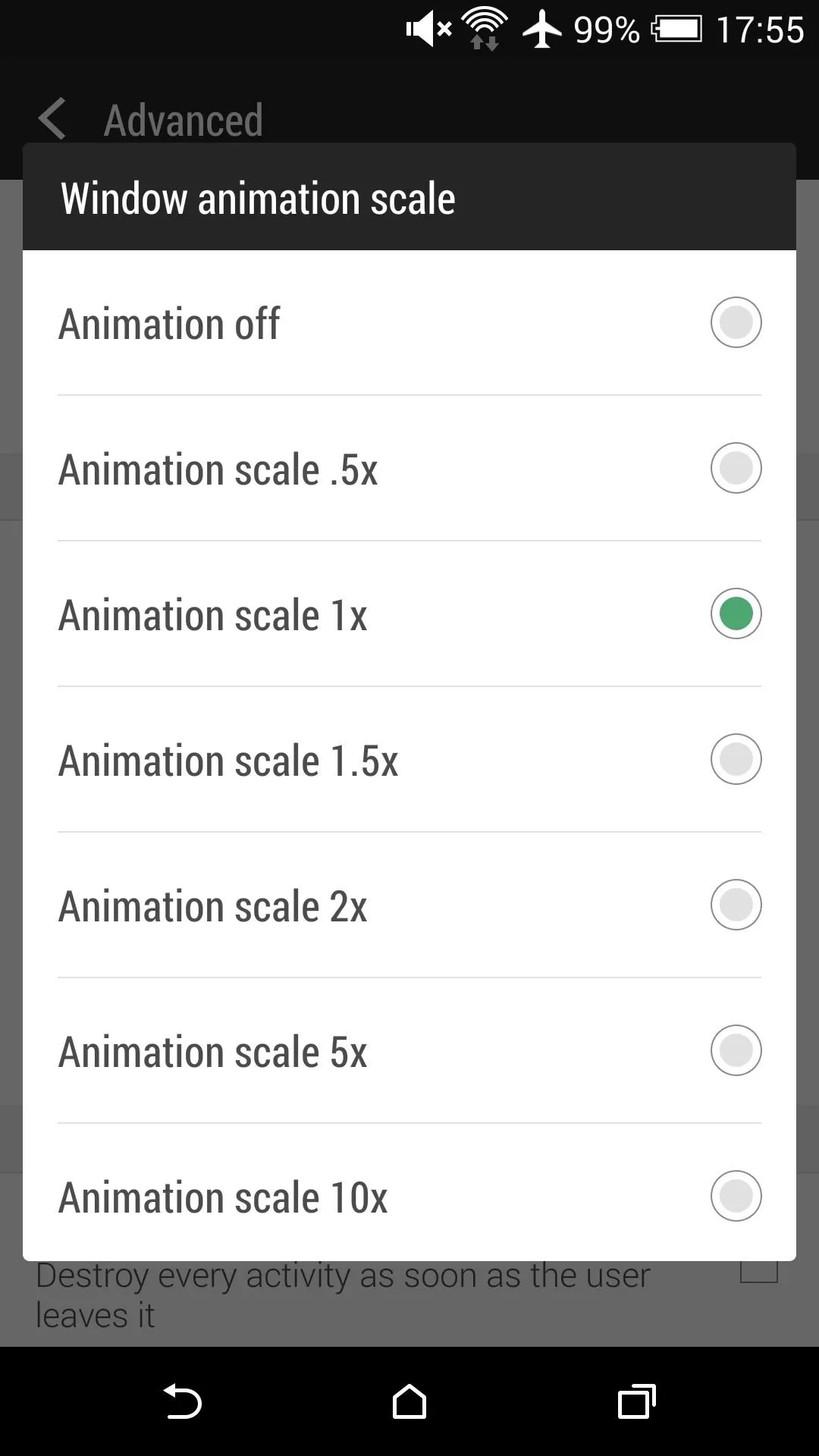Select Animation scale 10x

click(x=409, y=1192)
